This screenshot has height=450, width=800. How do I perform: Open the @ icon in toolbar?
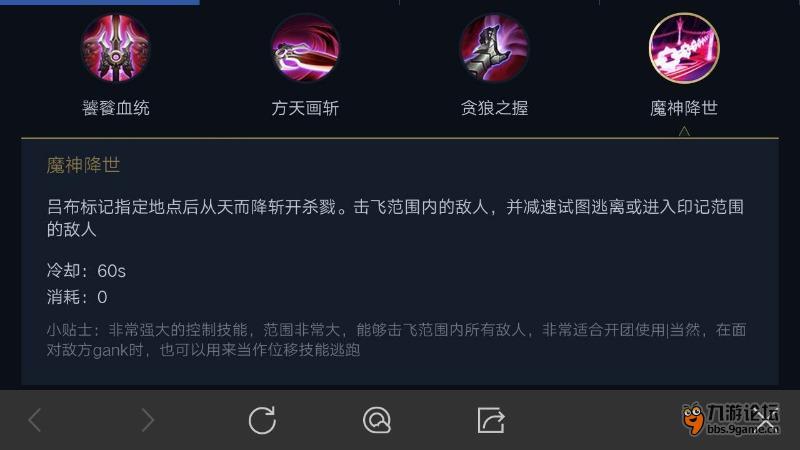(376, 420)
